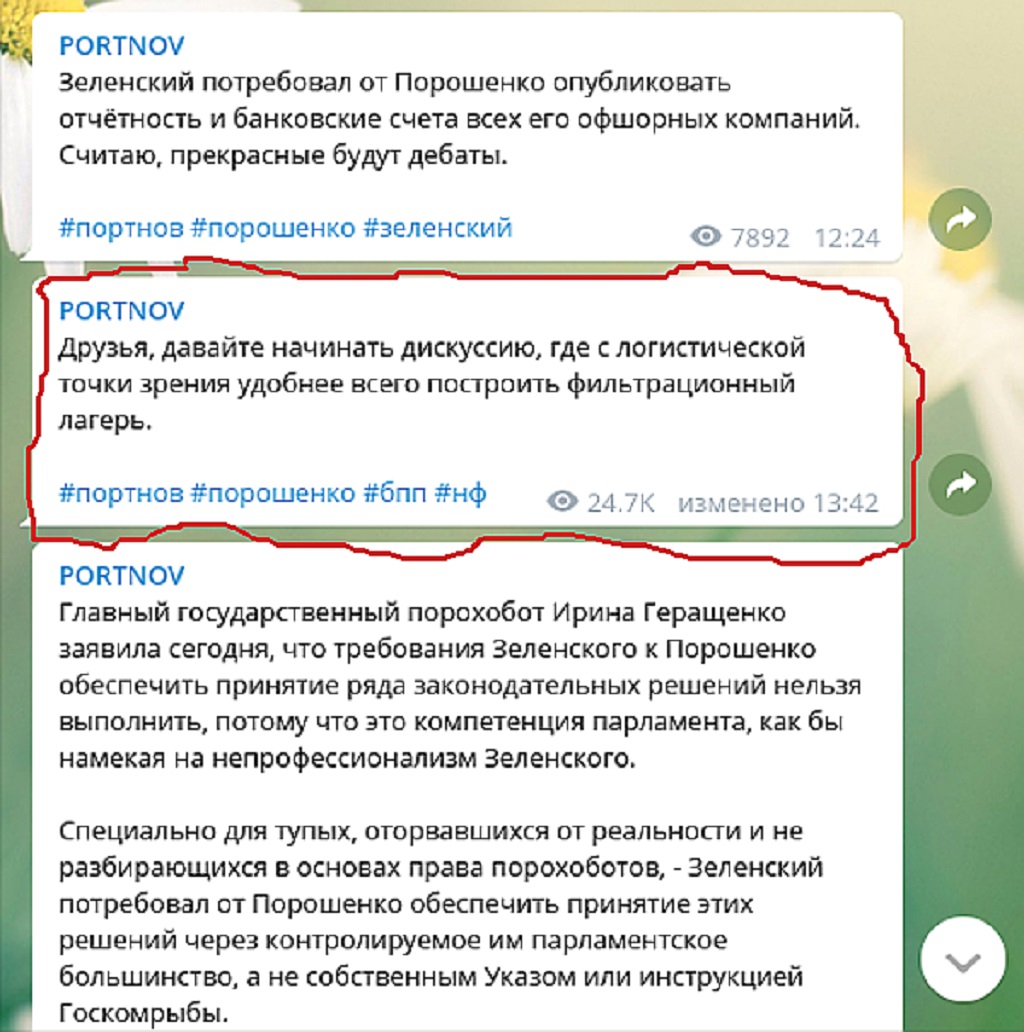Forward the post about фильтрационный лагерь
1024x1032 pixels.
point(959,485)
